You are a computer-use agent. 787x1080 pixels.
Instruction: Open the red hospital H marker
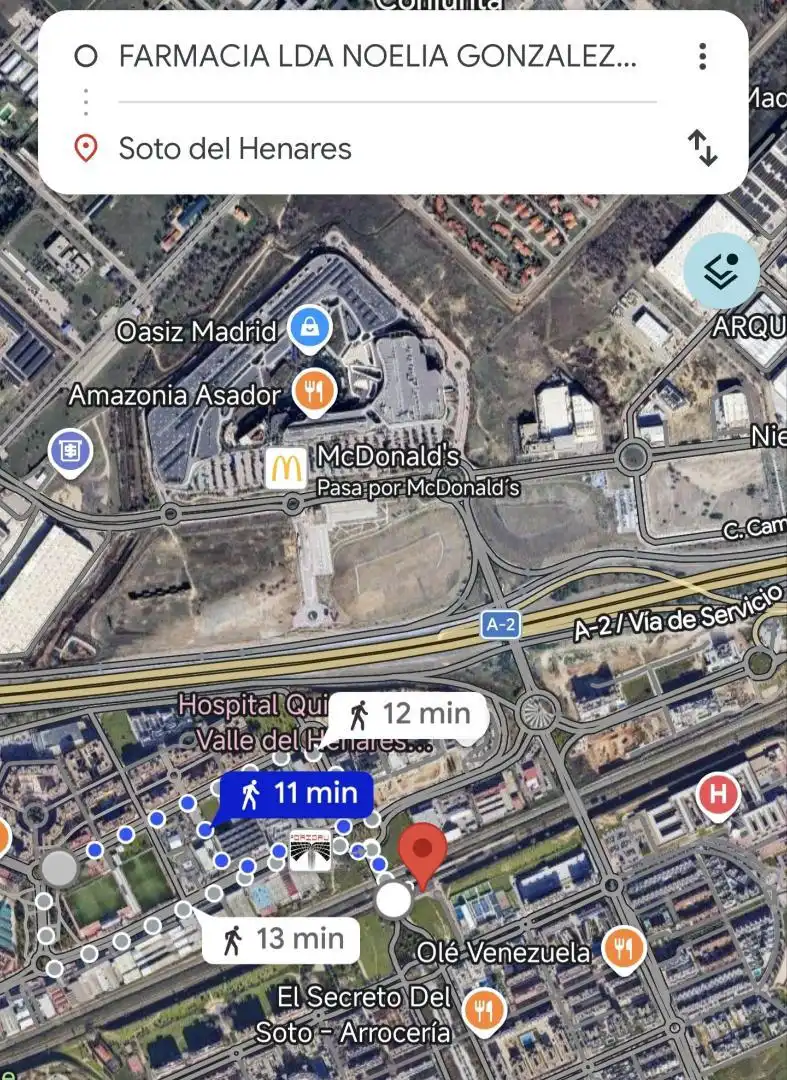[717, 796]
